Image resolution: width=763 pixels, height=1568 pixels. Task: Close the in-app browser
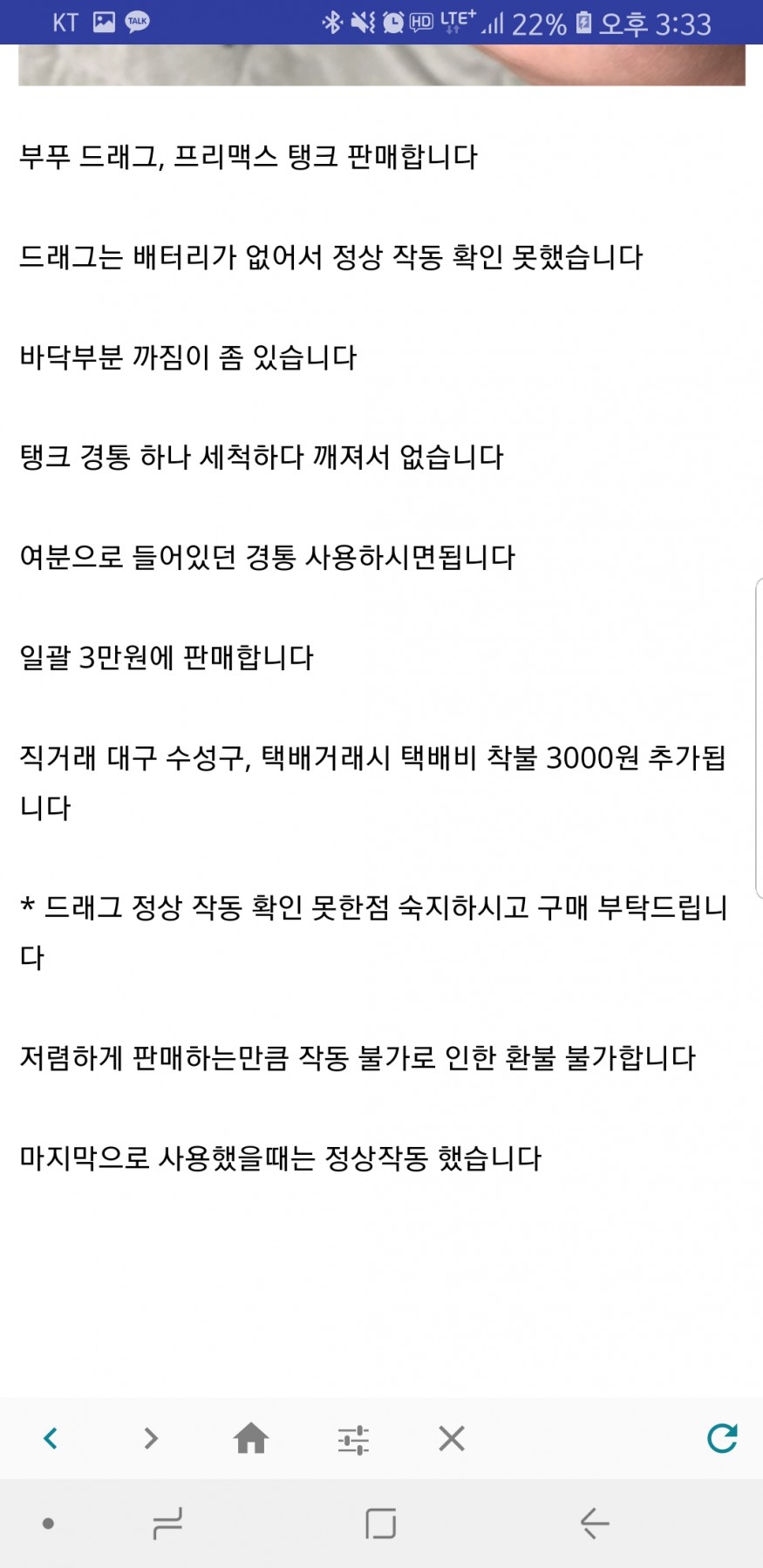[x=452, y=1438]
